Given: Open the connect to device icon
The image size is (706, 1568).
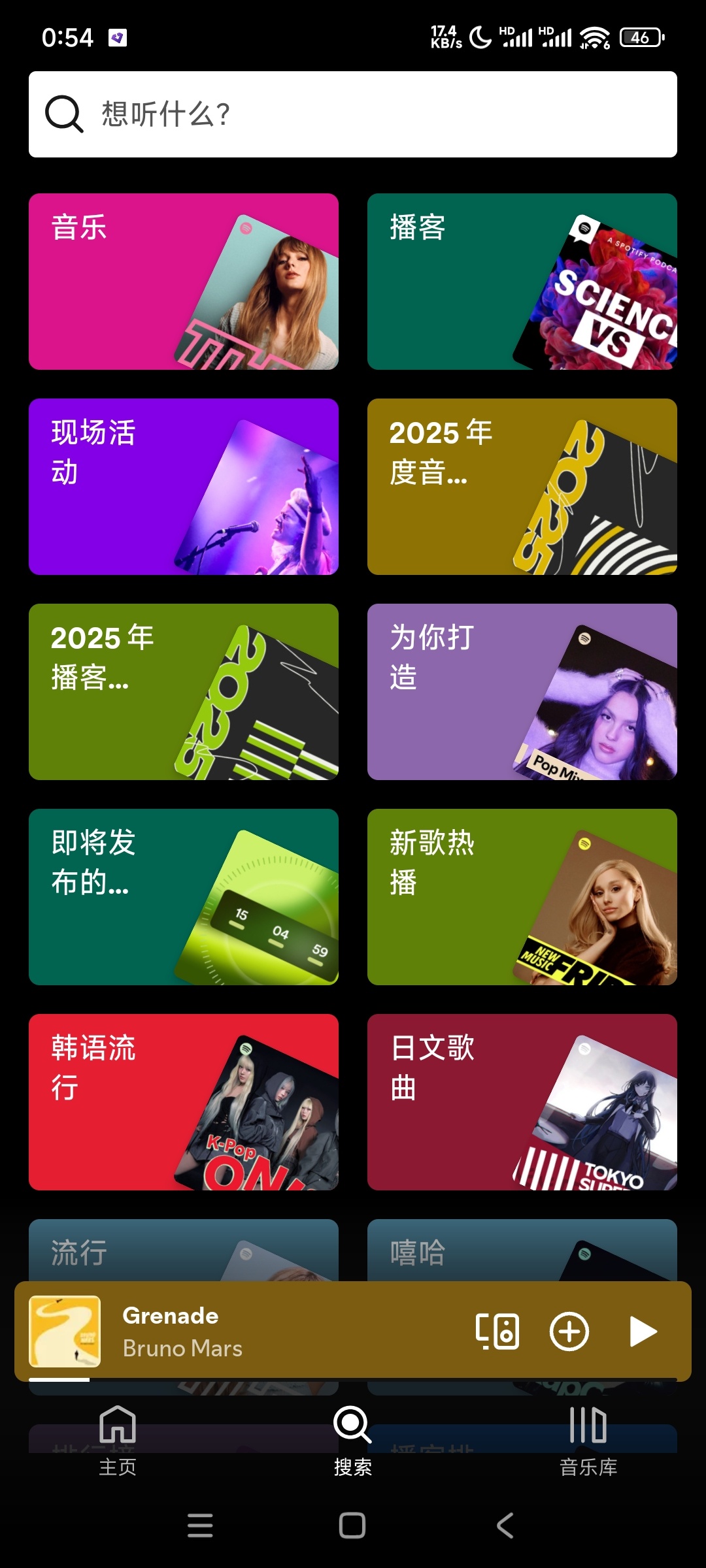Looking at the screenshot, I should click(497, 1331).
